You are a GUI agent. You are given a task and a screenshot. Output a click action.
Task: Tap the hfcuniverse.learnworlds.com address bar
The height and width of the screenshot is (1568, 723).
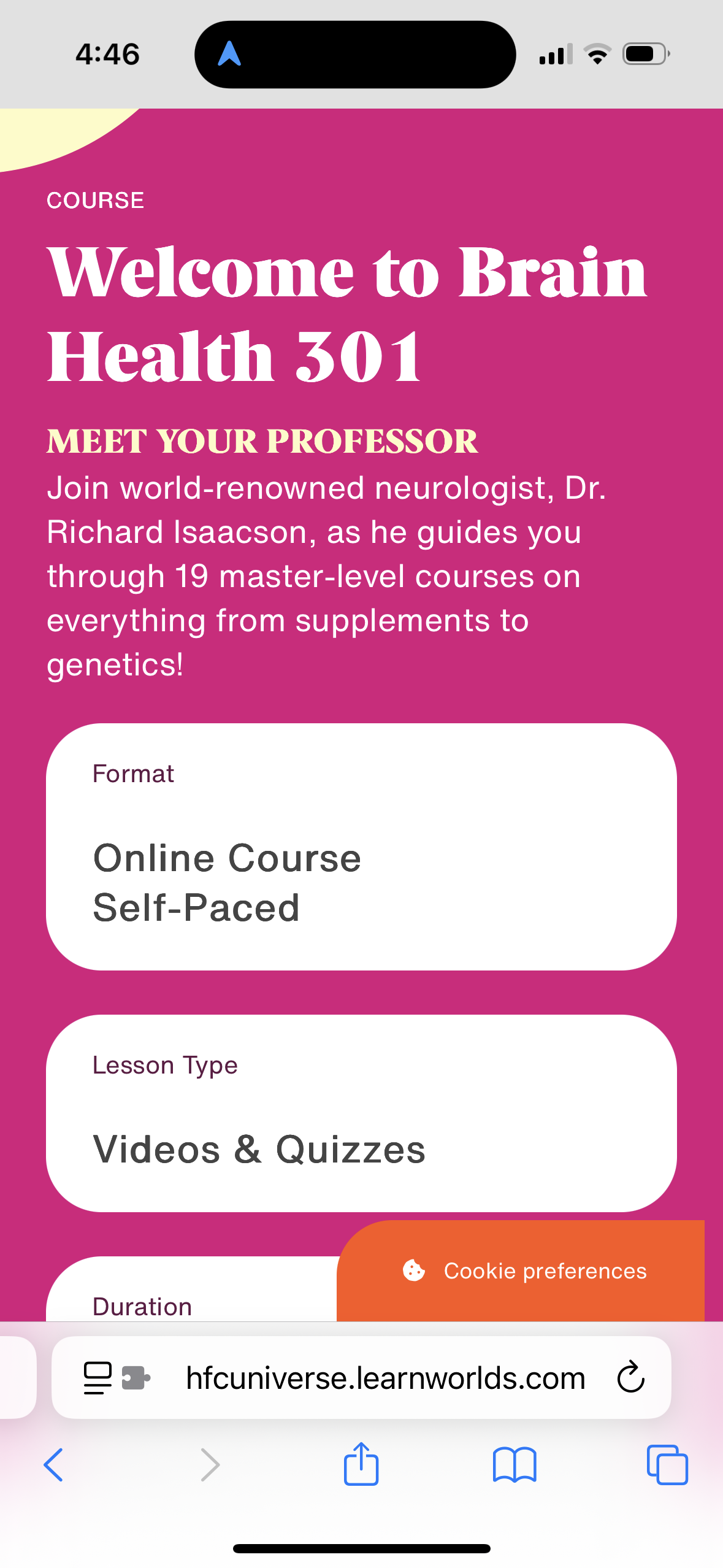385,1378
